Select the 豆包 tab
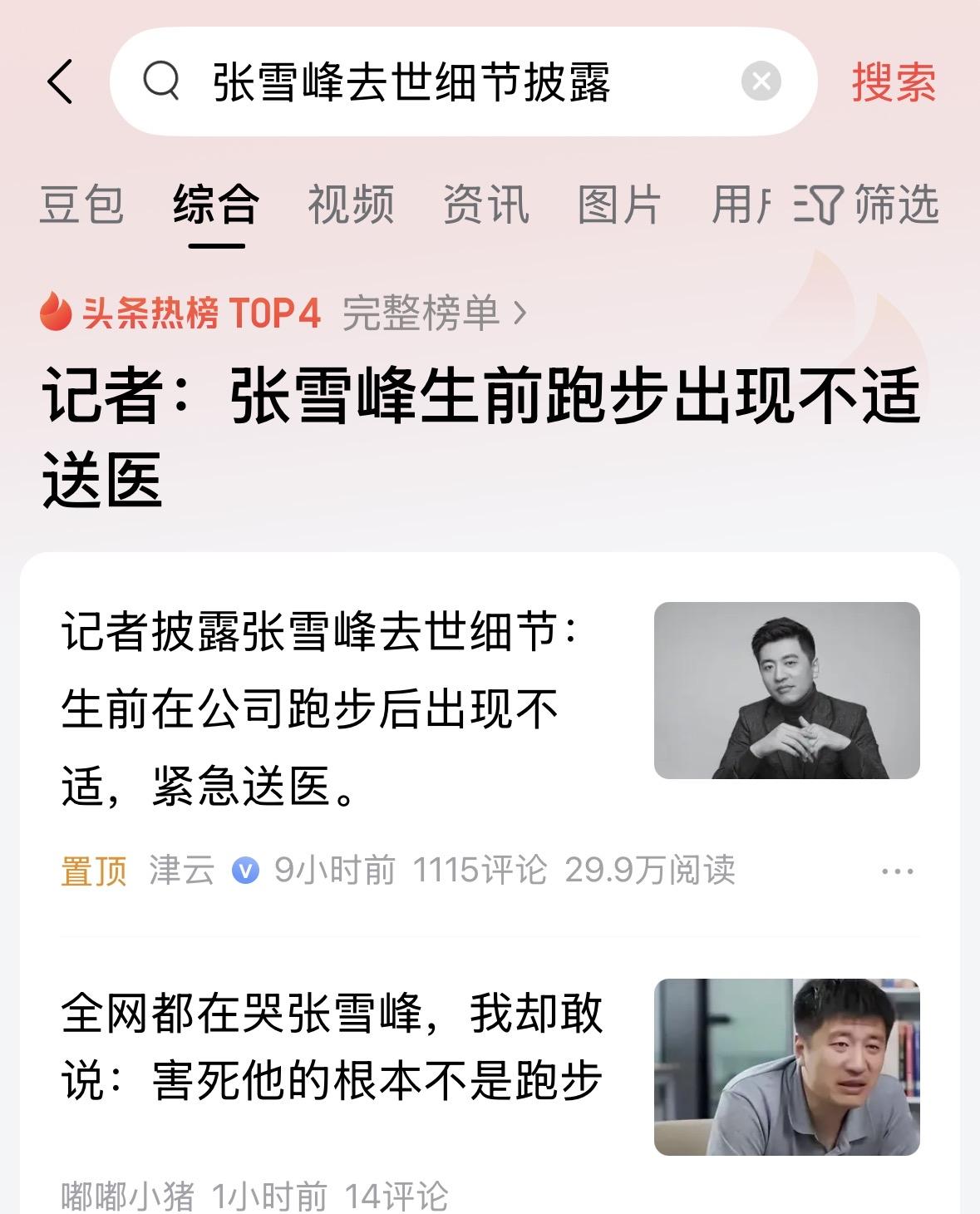Viewport: 980px width, 1214px height. click(x=83, y=206)
